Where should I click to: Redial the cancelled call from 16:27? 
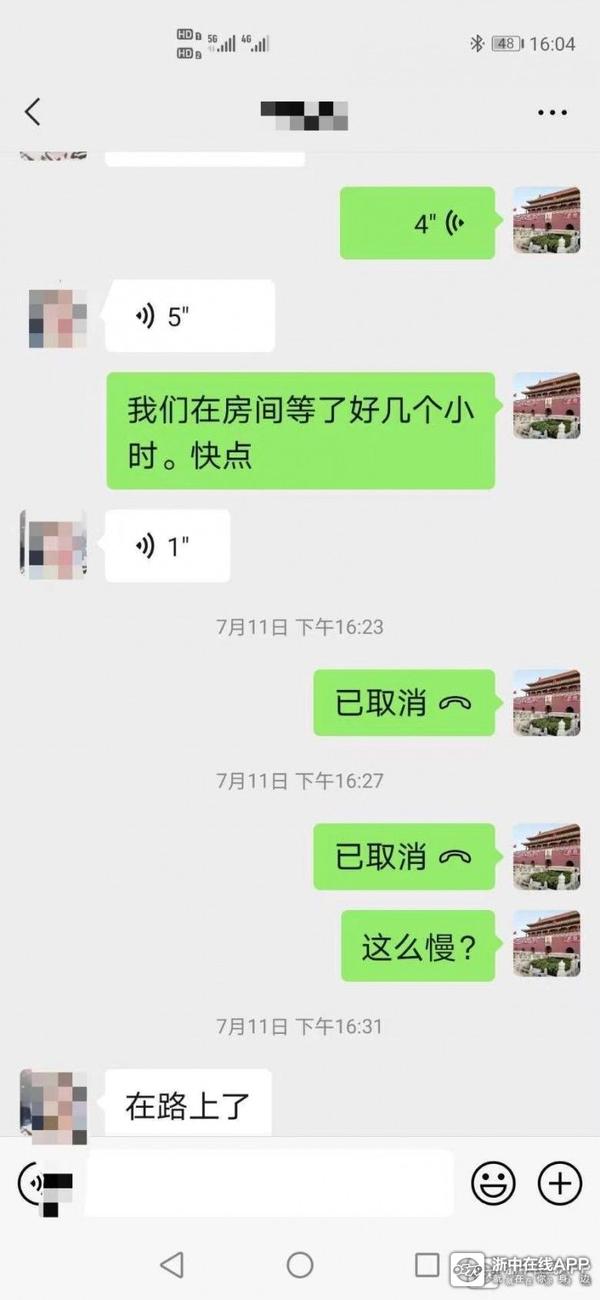[x=404, y=857]
